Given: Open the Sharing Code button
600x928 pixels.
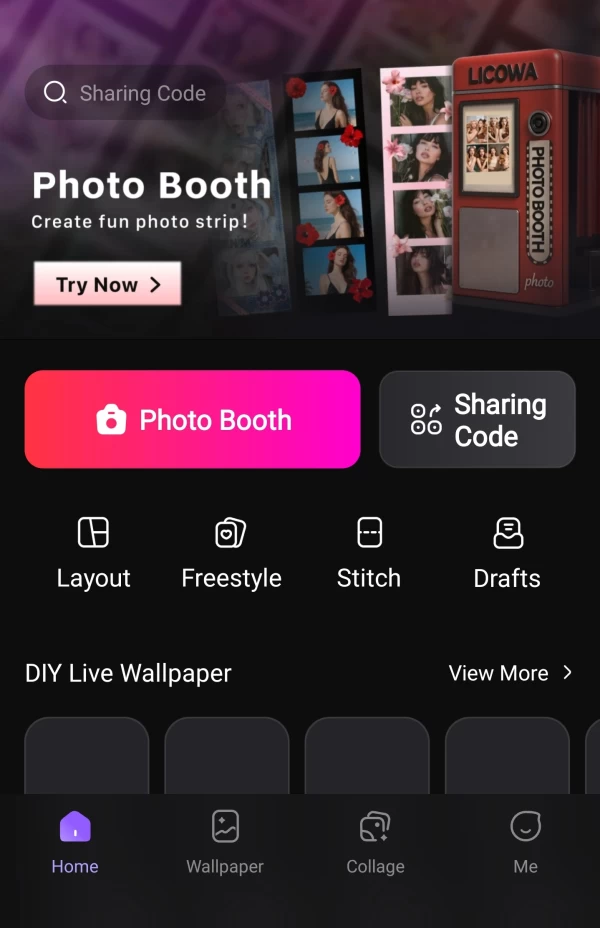Looking at the screenshot, I should click(477, 420).
